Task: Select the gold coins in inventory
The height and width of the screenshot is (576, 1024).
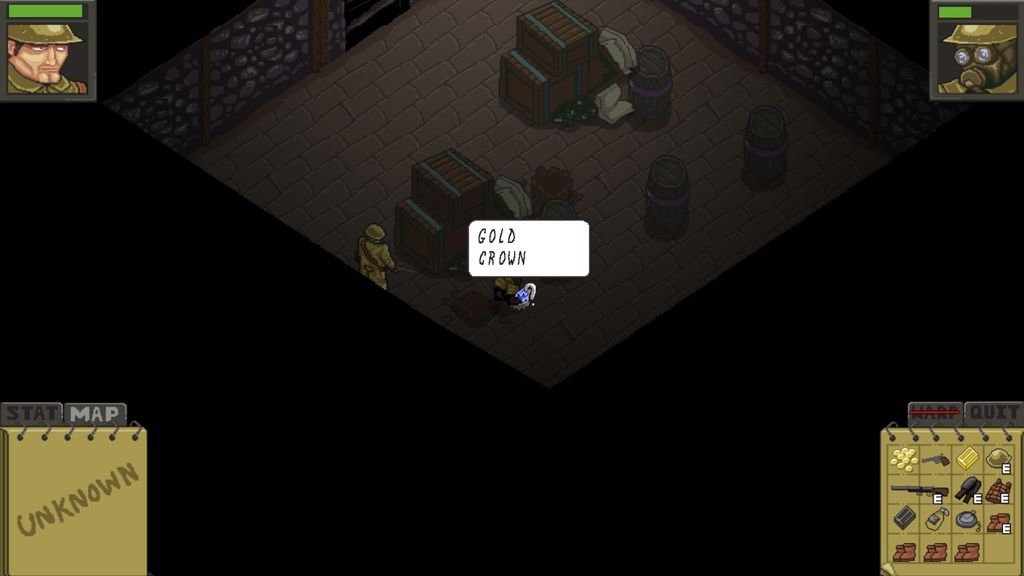Action: [904, 459]
